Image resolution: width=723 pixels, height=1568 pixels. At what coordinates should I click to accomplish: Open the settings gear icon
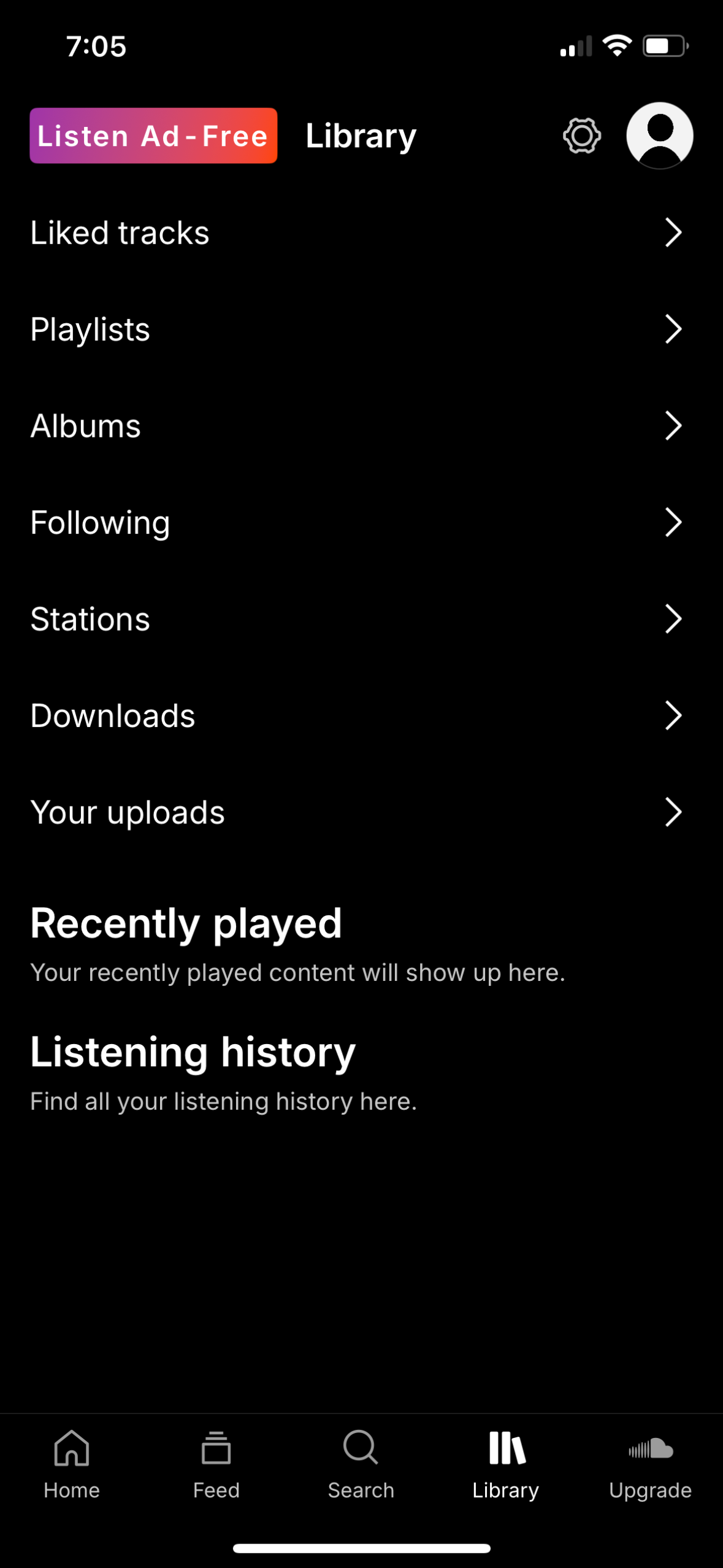coord(580,136)
